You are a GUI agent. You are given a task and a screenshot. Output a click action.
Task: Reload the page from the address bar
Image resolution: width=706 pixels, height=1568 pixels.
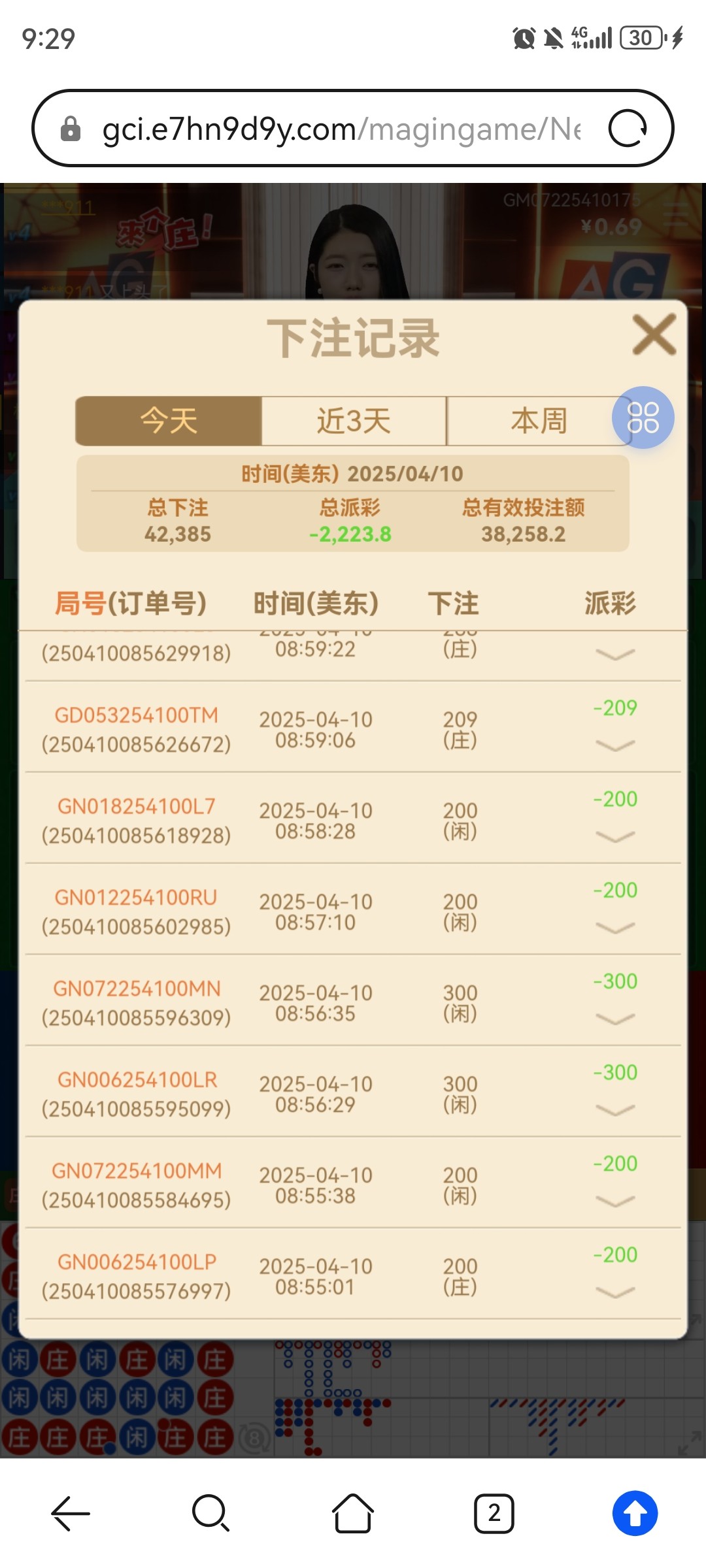tap(627, 129)
